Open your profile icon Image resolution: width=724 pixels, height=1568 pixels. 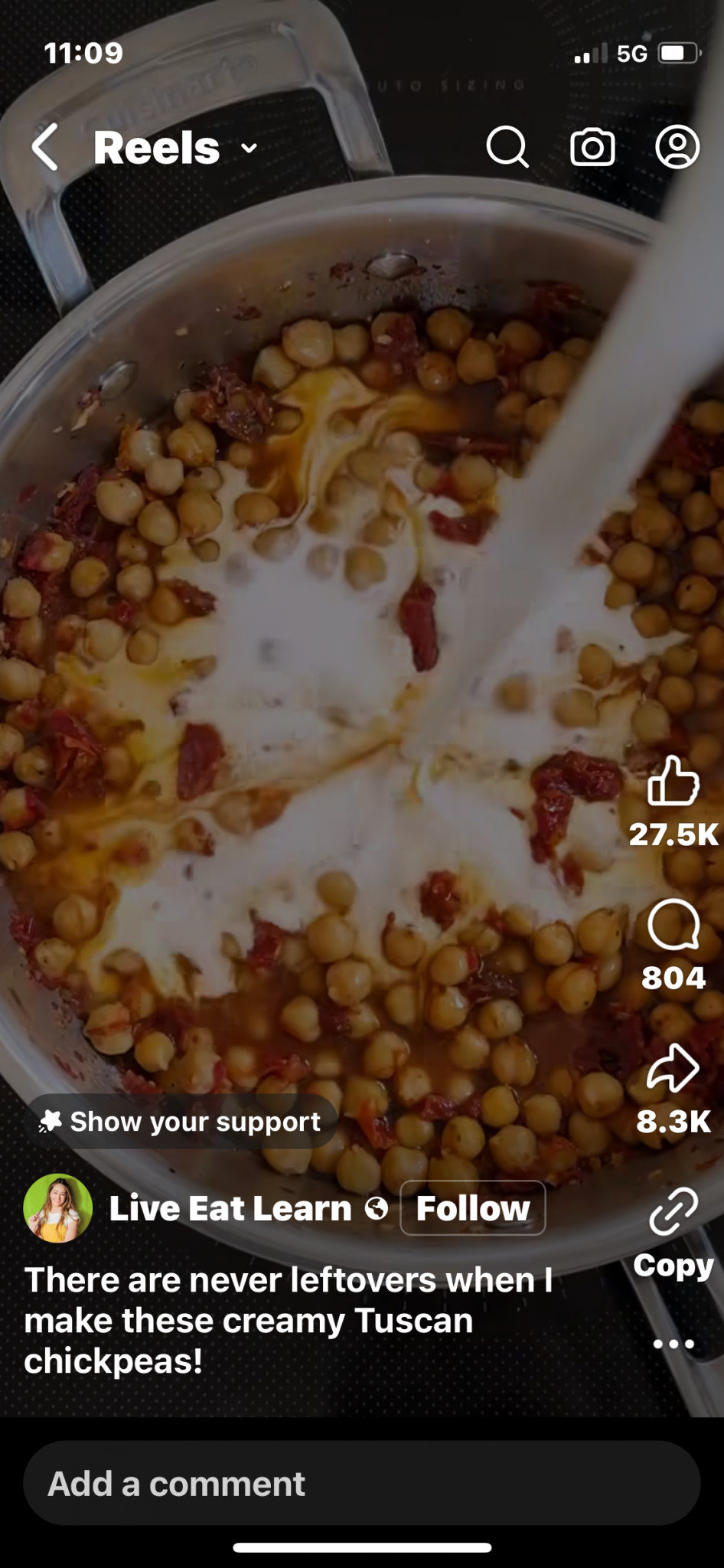pyautogui.click(x=677, y=147)
